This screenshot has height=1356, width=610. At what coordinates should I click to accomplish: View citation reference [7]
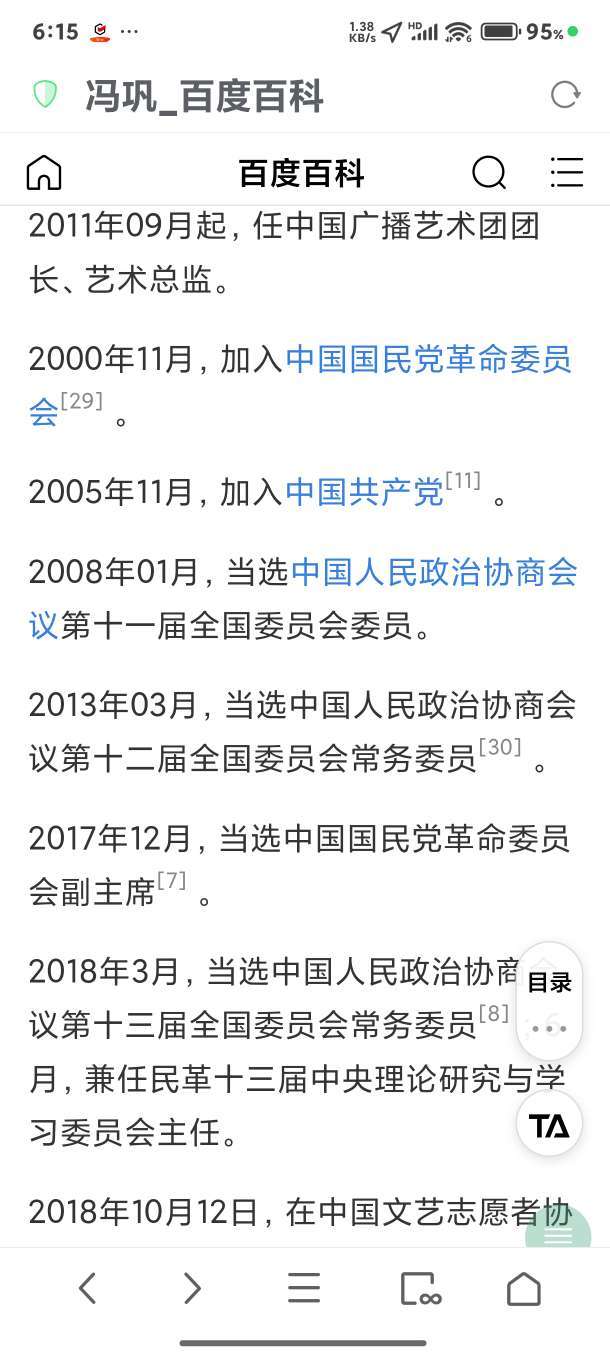[x=171, y=881]
